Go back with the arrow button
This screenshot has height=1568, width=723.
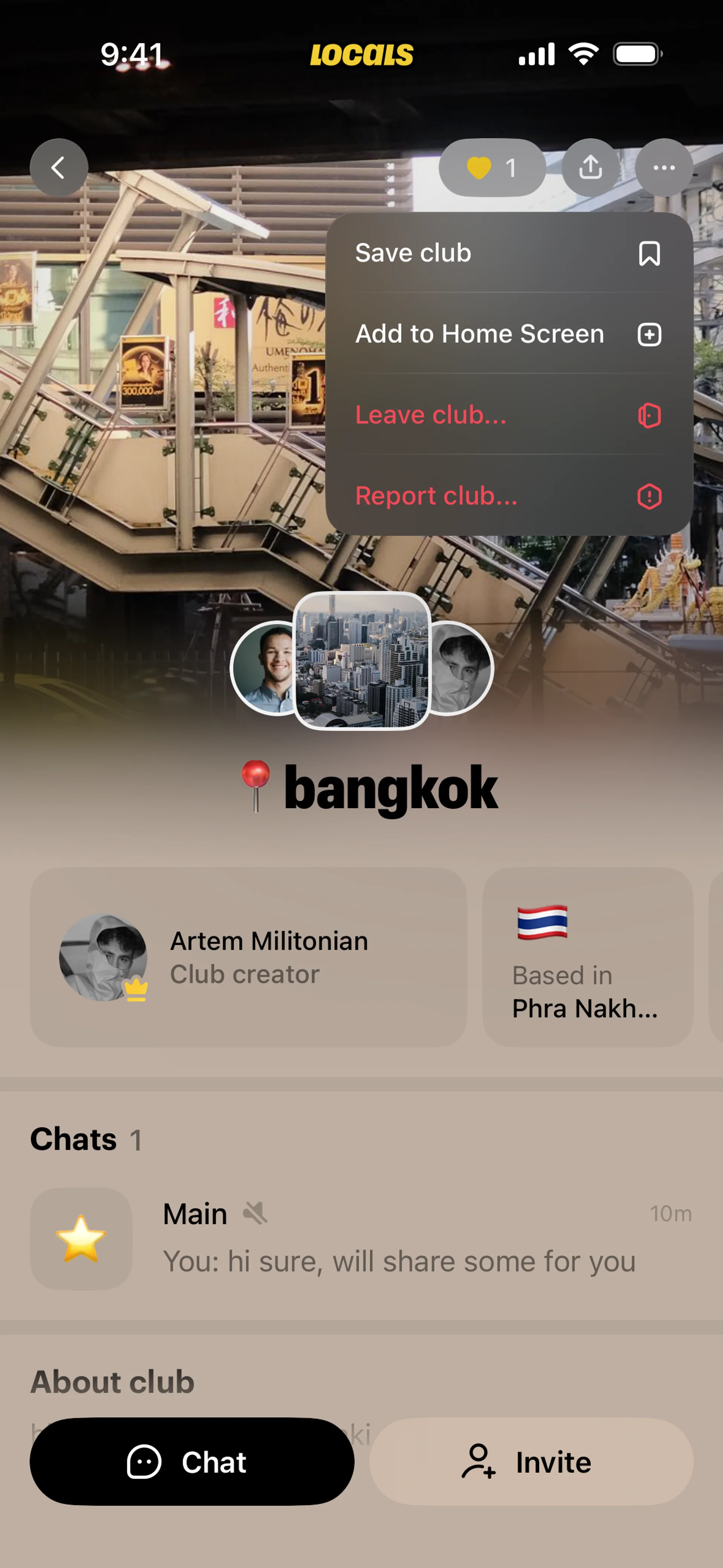click(59, 167)
